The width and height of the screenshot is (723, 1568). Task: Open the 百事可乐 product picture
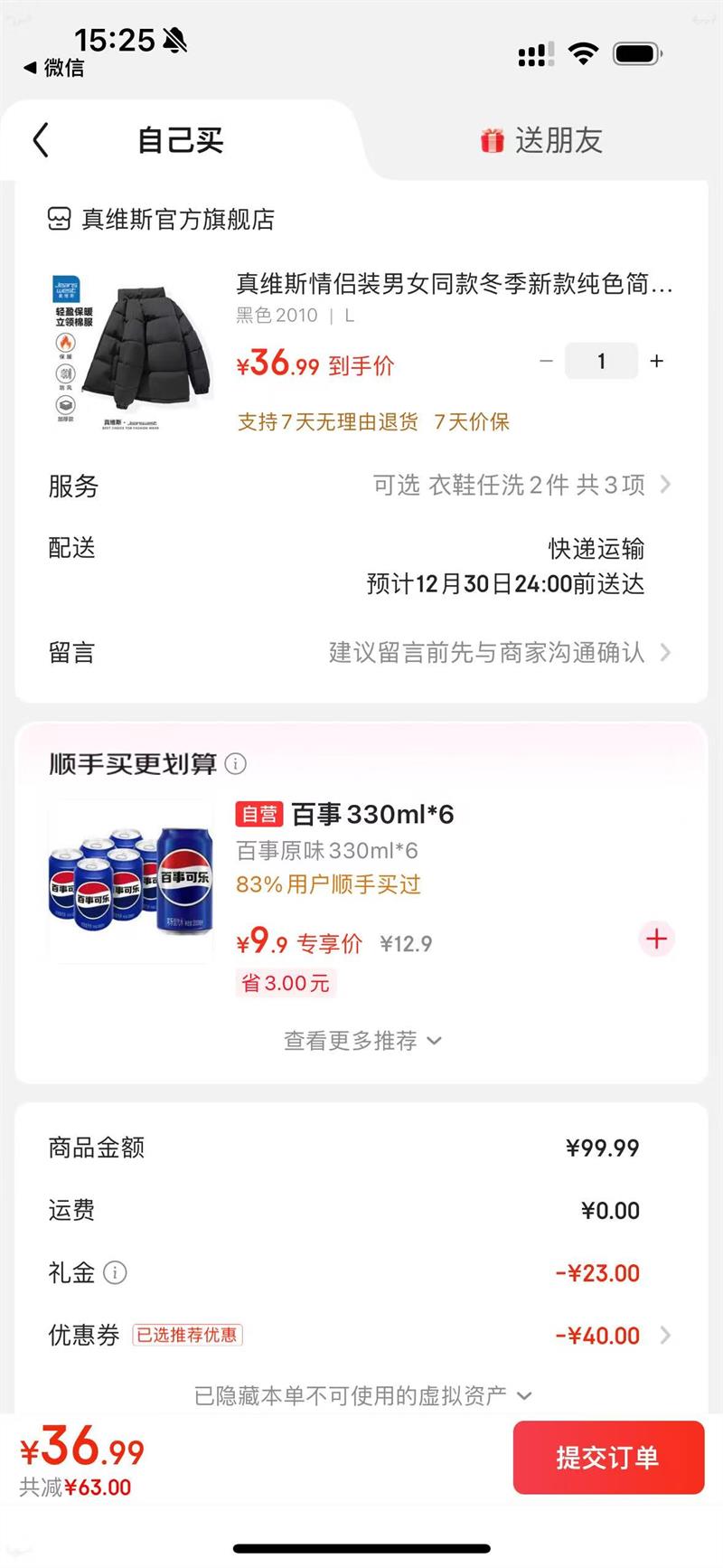(x=131, y=882)
